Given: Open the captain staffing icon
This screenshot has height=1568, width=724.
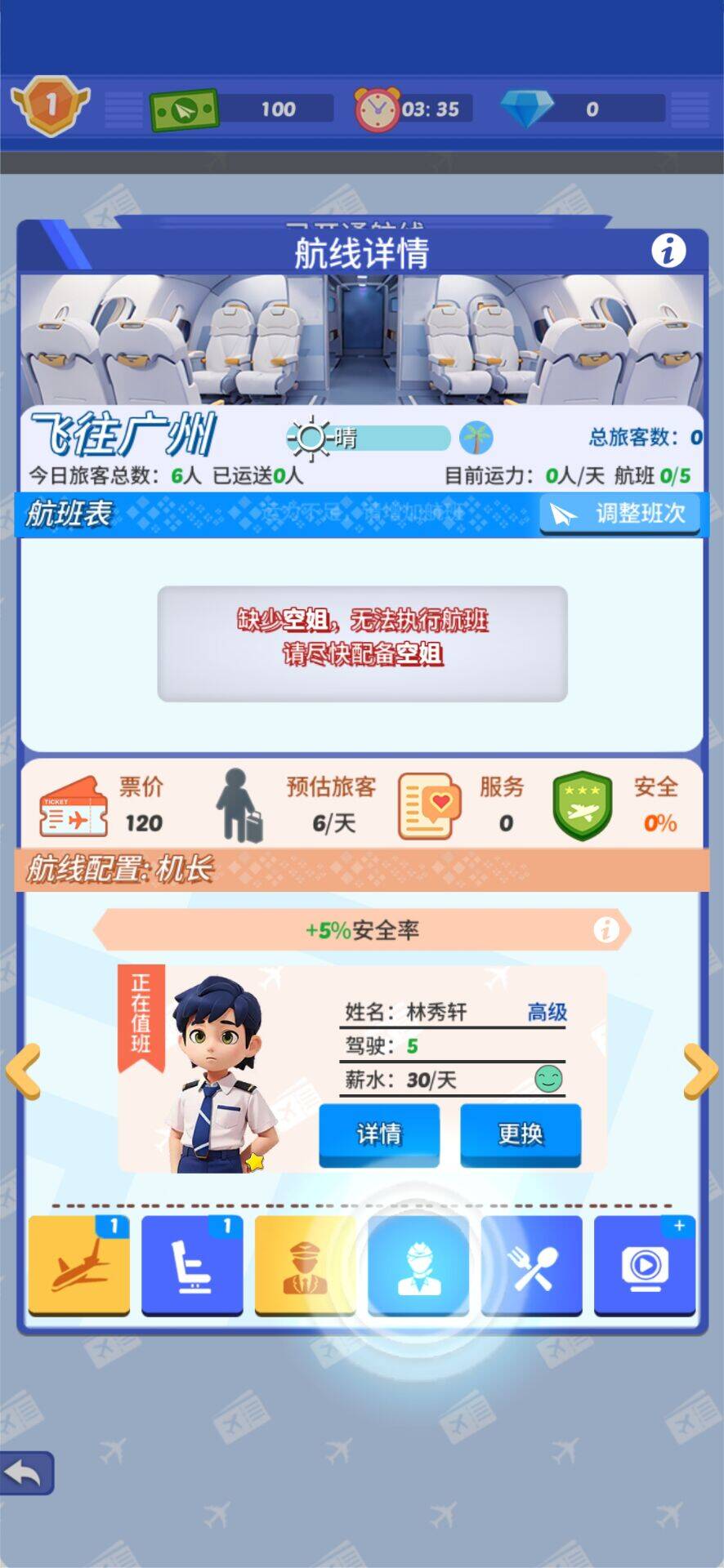Looking at the screenshot, I should pos(306,1265).
